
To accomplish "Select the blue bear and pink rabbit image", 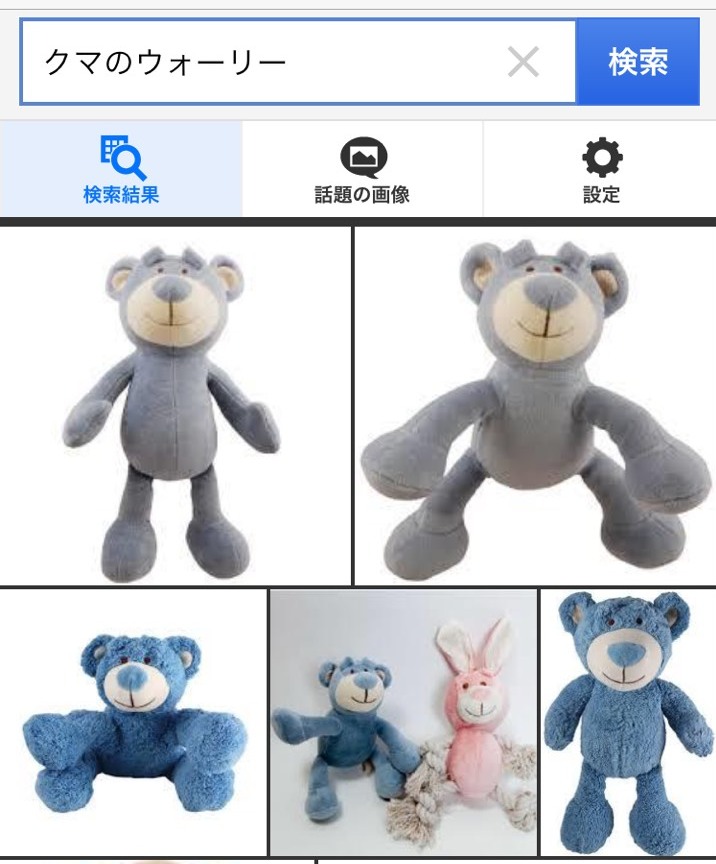I will pyautogui.click(x=403, y=722).
